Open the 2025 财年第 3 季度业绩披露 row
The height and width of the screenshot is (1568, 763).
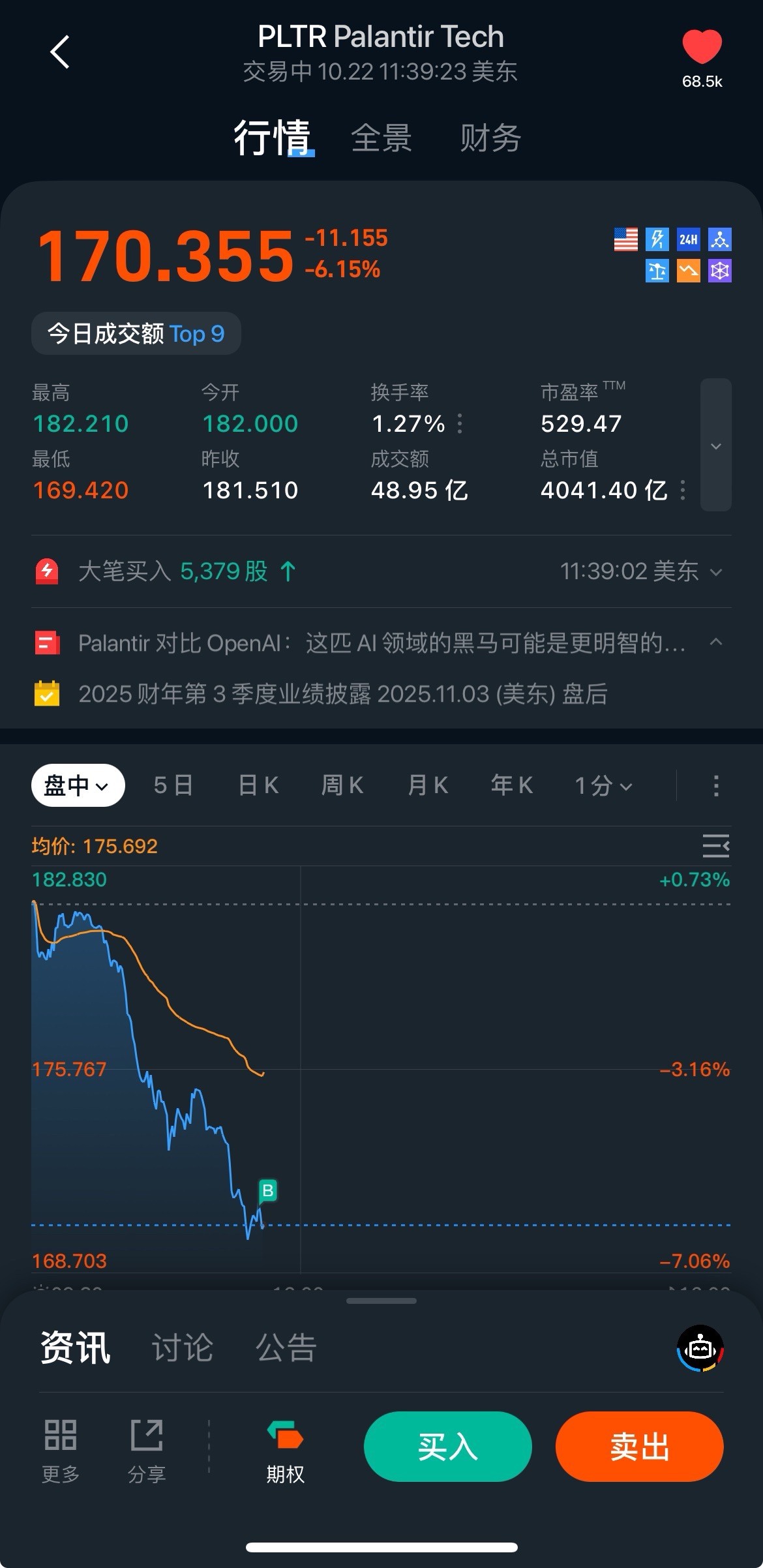click(343, 694)
